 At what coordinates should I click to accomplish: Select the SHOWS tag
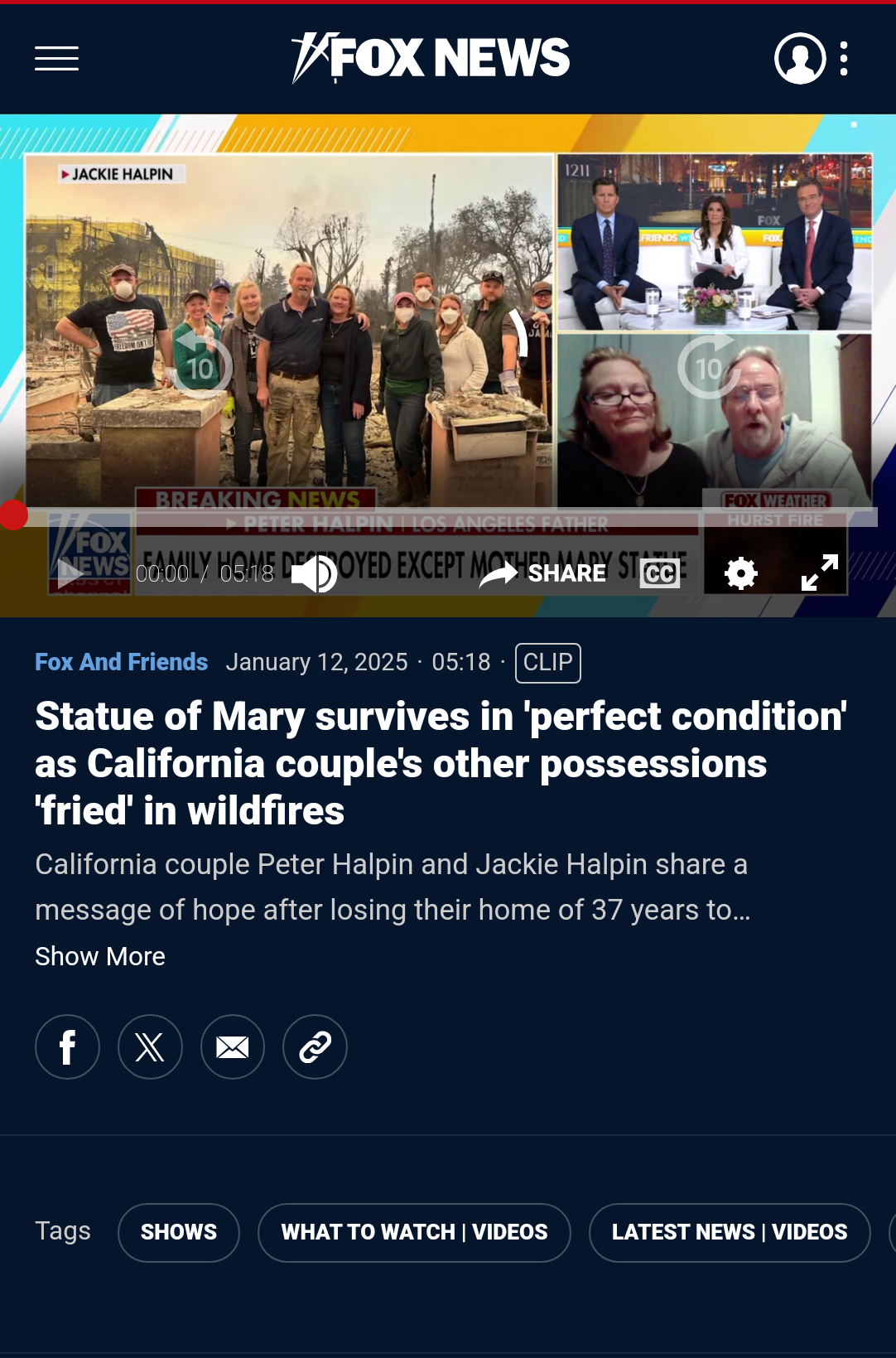coord(179,1232)
